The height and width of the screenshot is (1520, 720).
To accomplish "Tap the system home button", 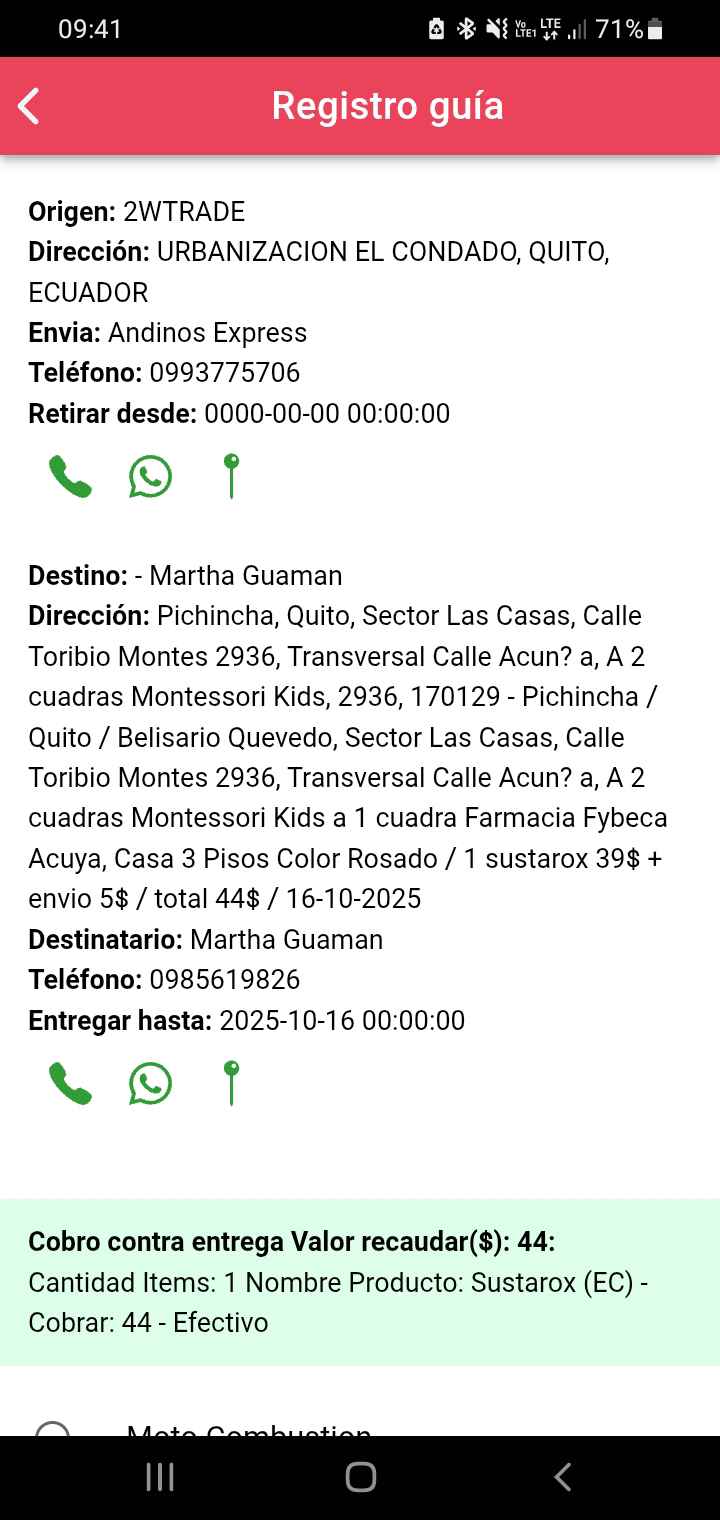I will tap(360, 1477).
